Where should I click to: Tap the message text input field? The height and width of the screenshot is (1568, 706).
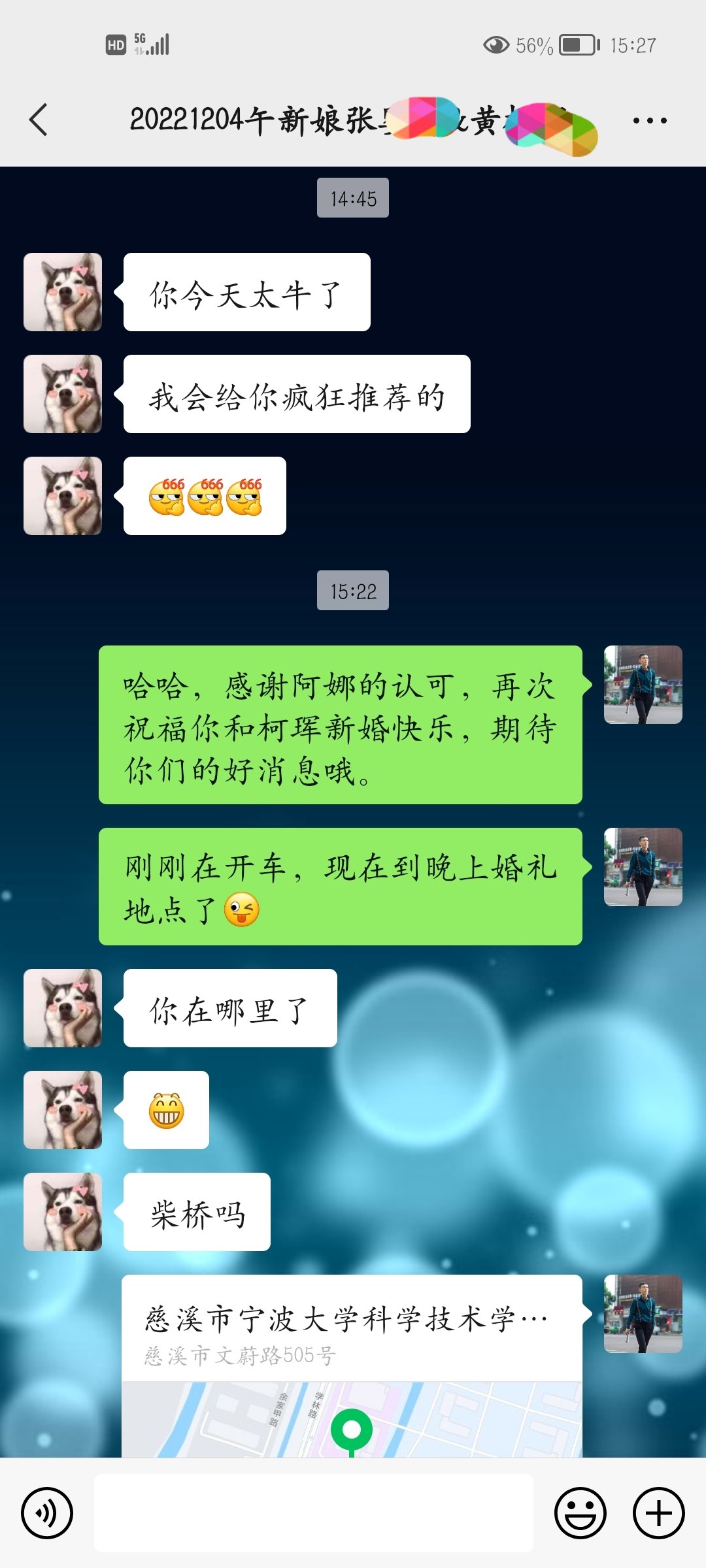(x=314, y=1513)
